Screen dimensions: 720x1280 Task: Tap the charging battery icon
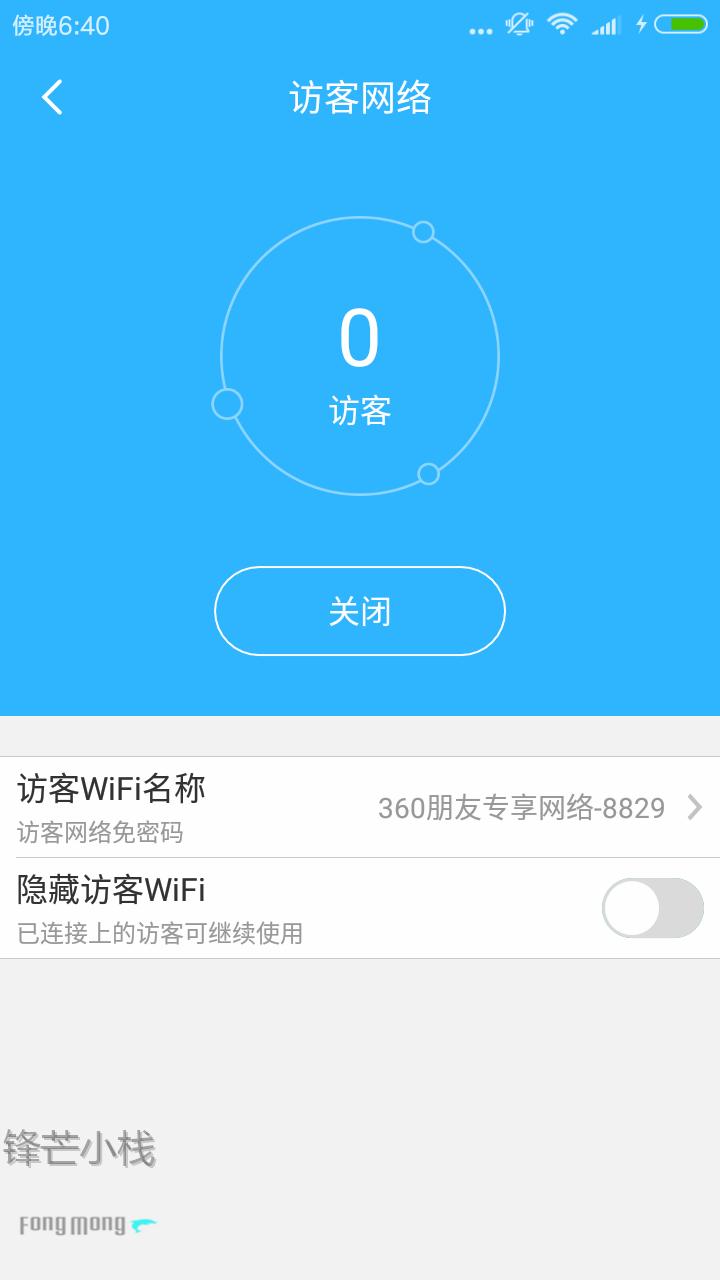click(x=680, y=25)
